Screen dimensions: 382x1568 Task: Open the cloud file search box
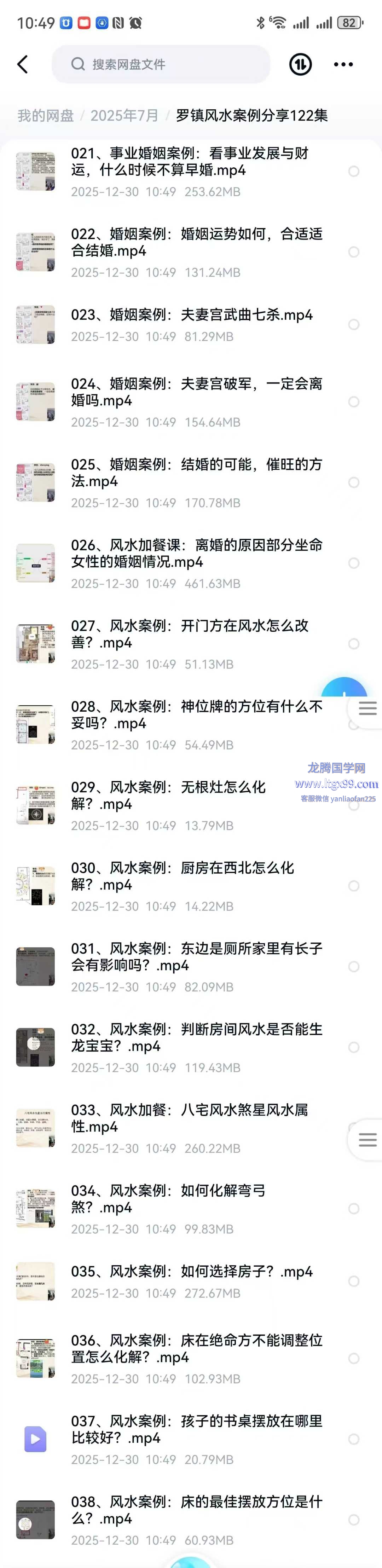coord(161,64)
